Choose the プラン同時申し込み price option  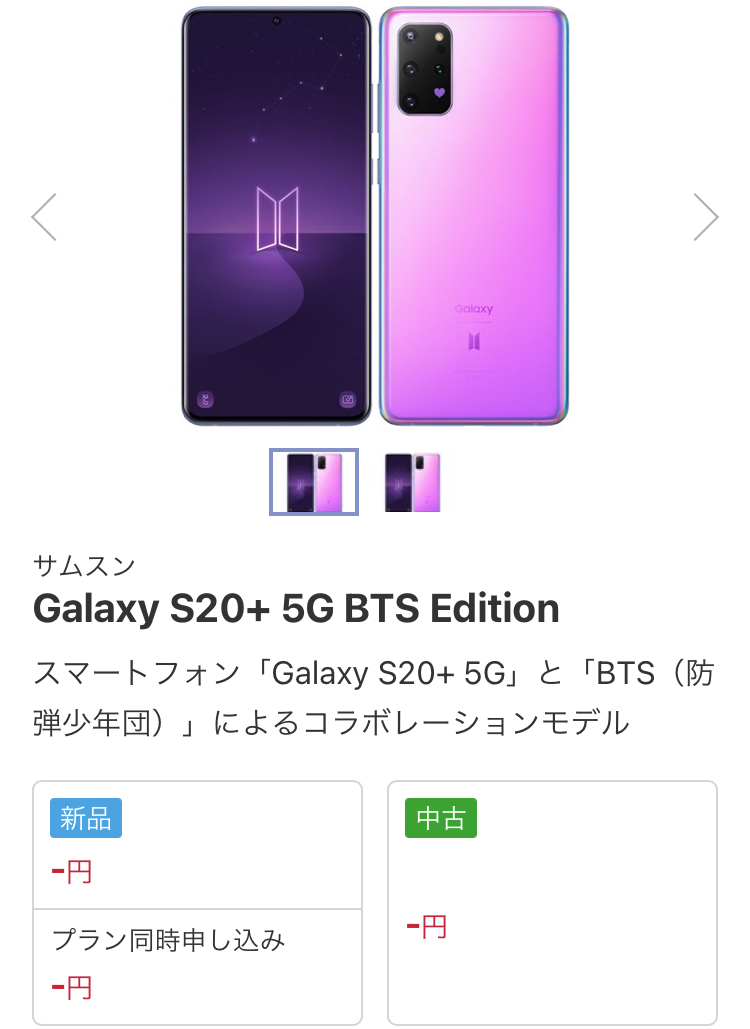pos(197,965)
